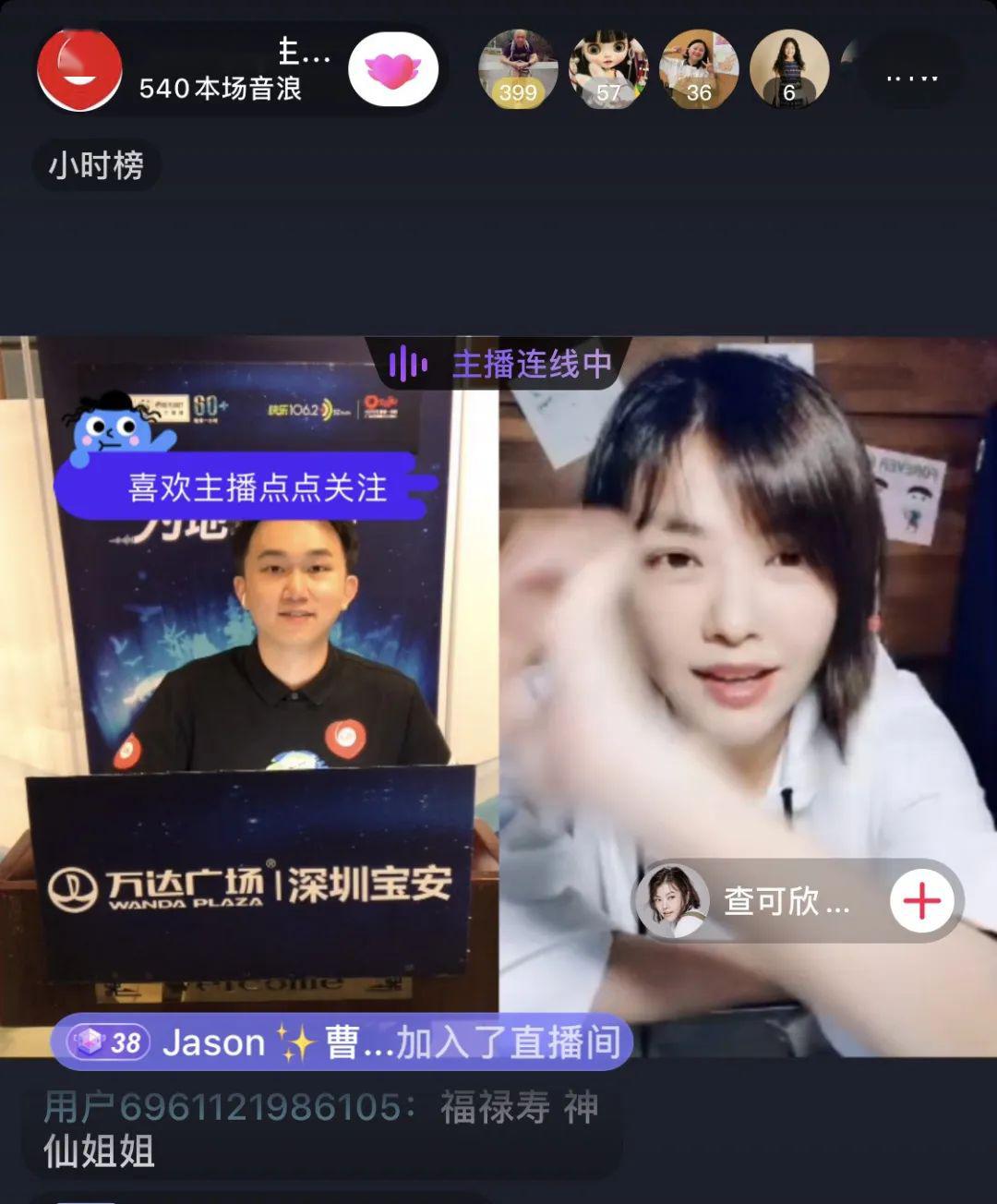Follow 查可欣 with the plus button
The height and width of the screenshot is (1204, 997).
pyautogui.click(x=921, y=901)
